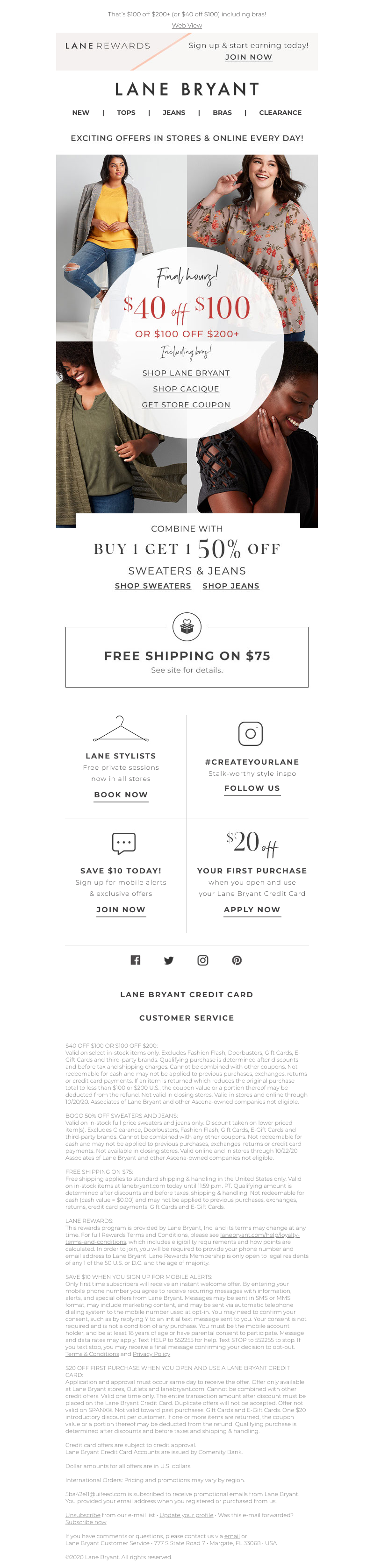Open the Tops category
374x1568 pixels.
(x=126, y=113)
